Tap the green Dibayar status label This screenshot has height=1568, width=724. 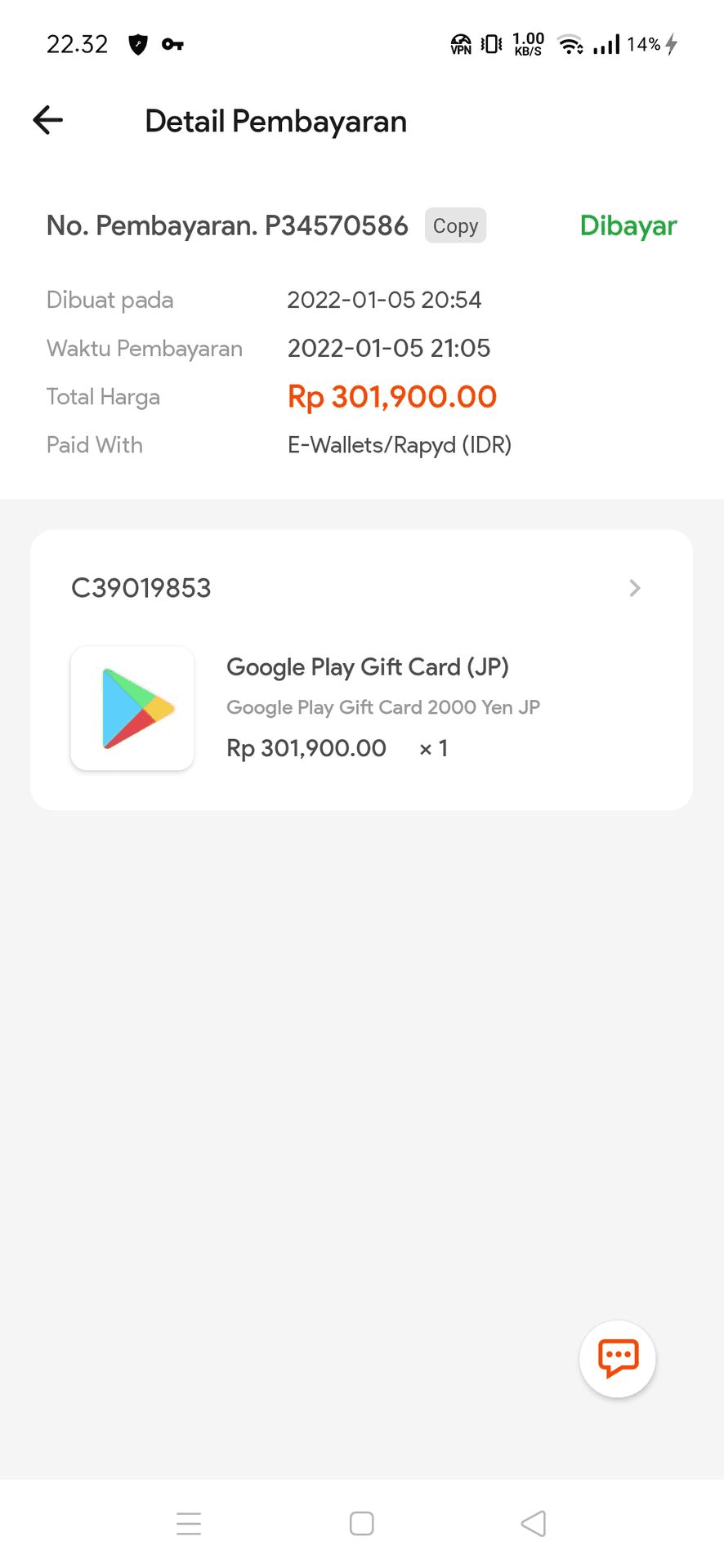[628, 225]
